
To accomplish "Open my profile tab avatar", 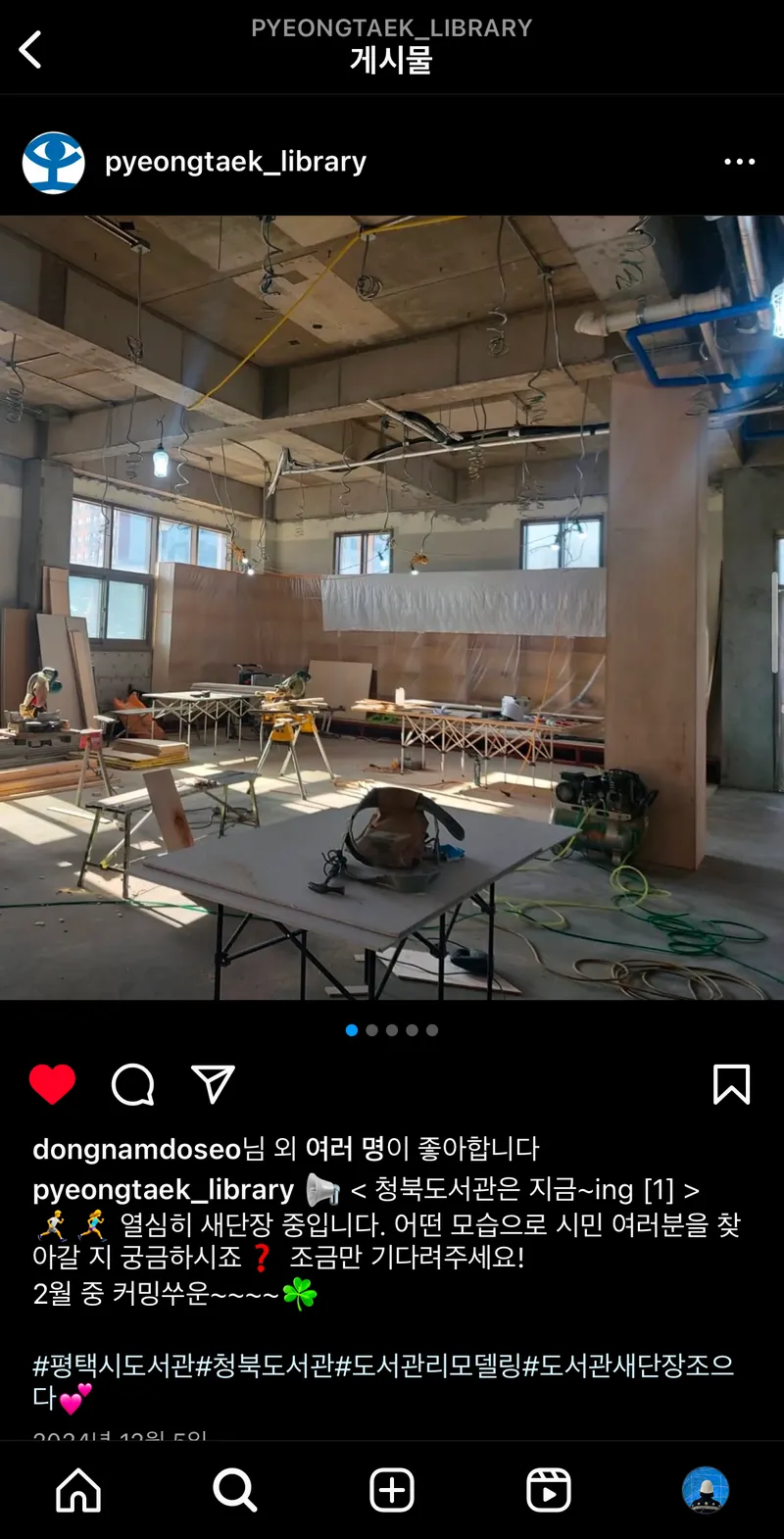I will point(706,1491).
